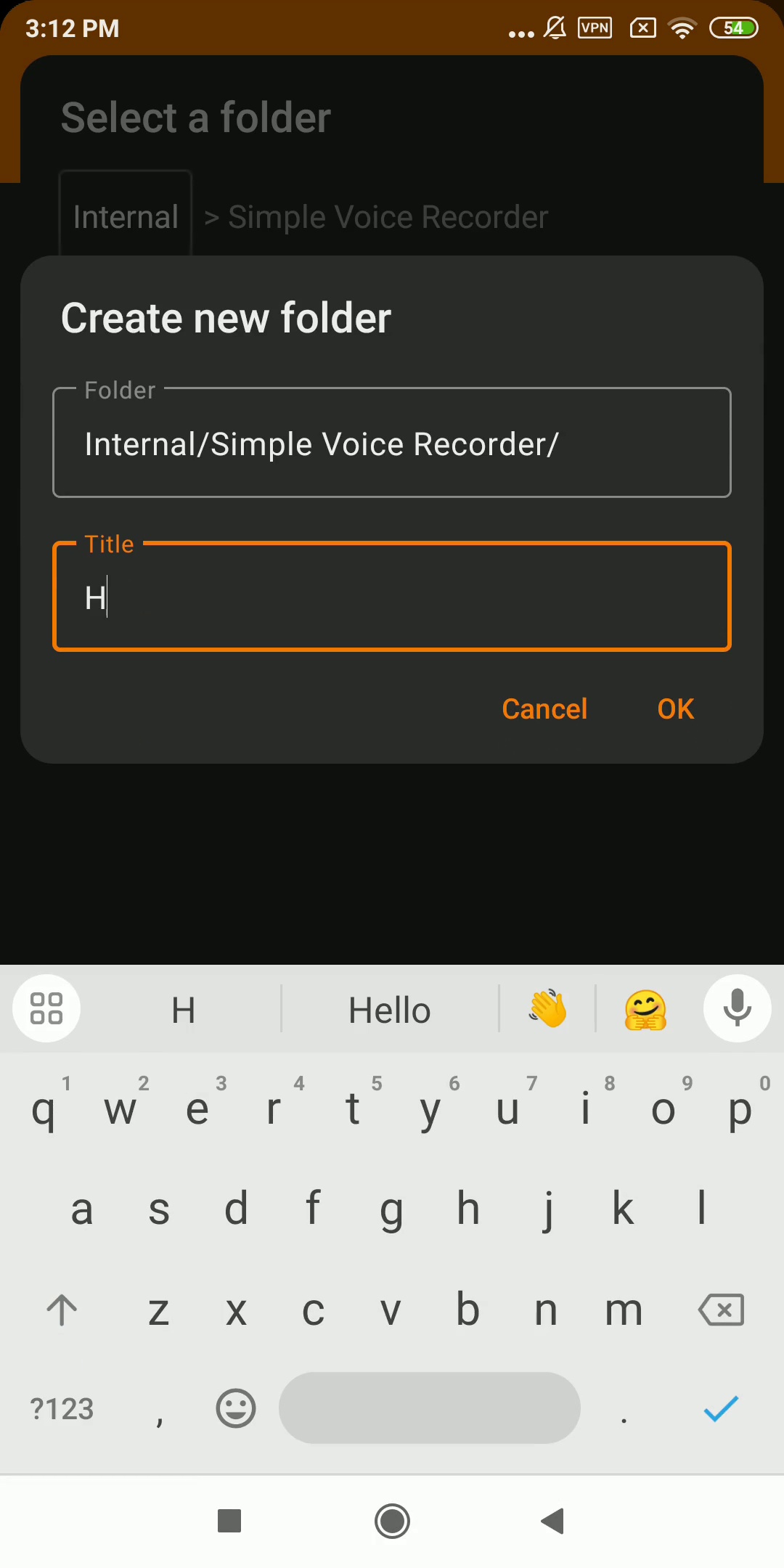Switch to the ?123 symbols keyboard
784x1568 pixels.
click(x=62, y=1409)
